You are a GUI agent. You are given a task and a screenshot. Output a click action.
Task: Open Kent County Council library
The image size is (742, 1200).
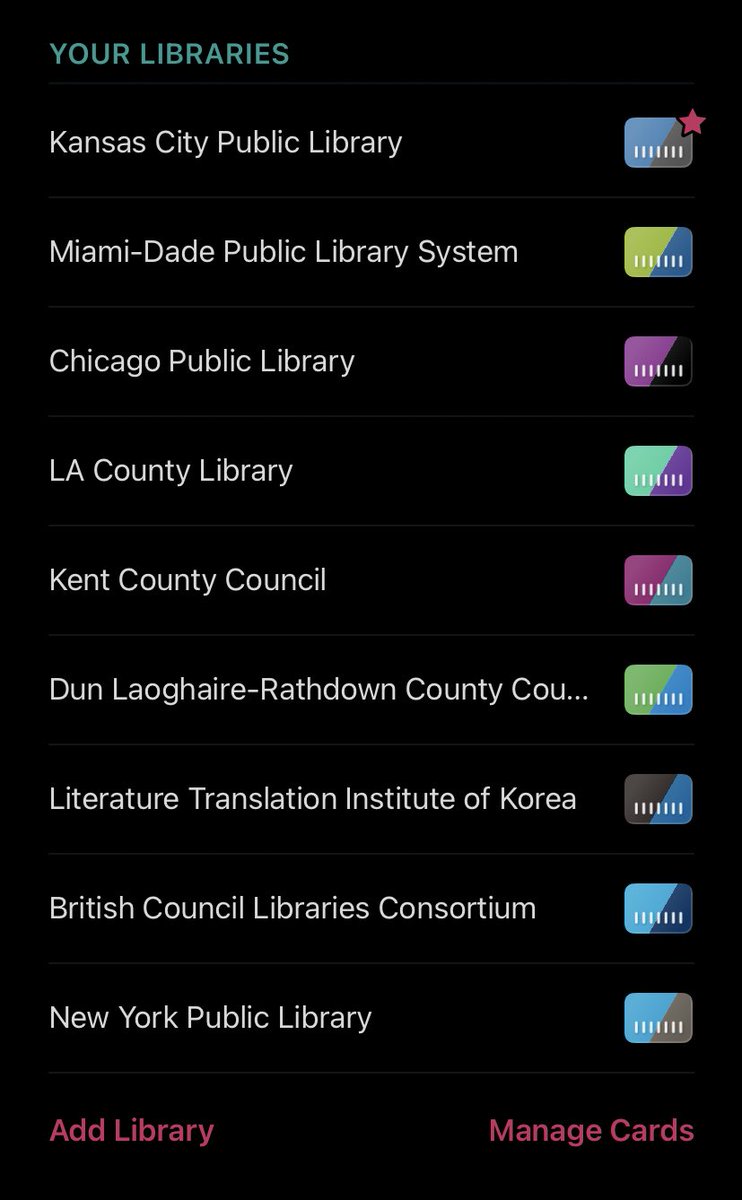point(188,580)
